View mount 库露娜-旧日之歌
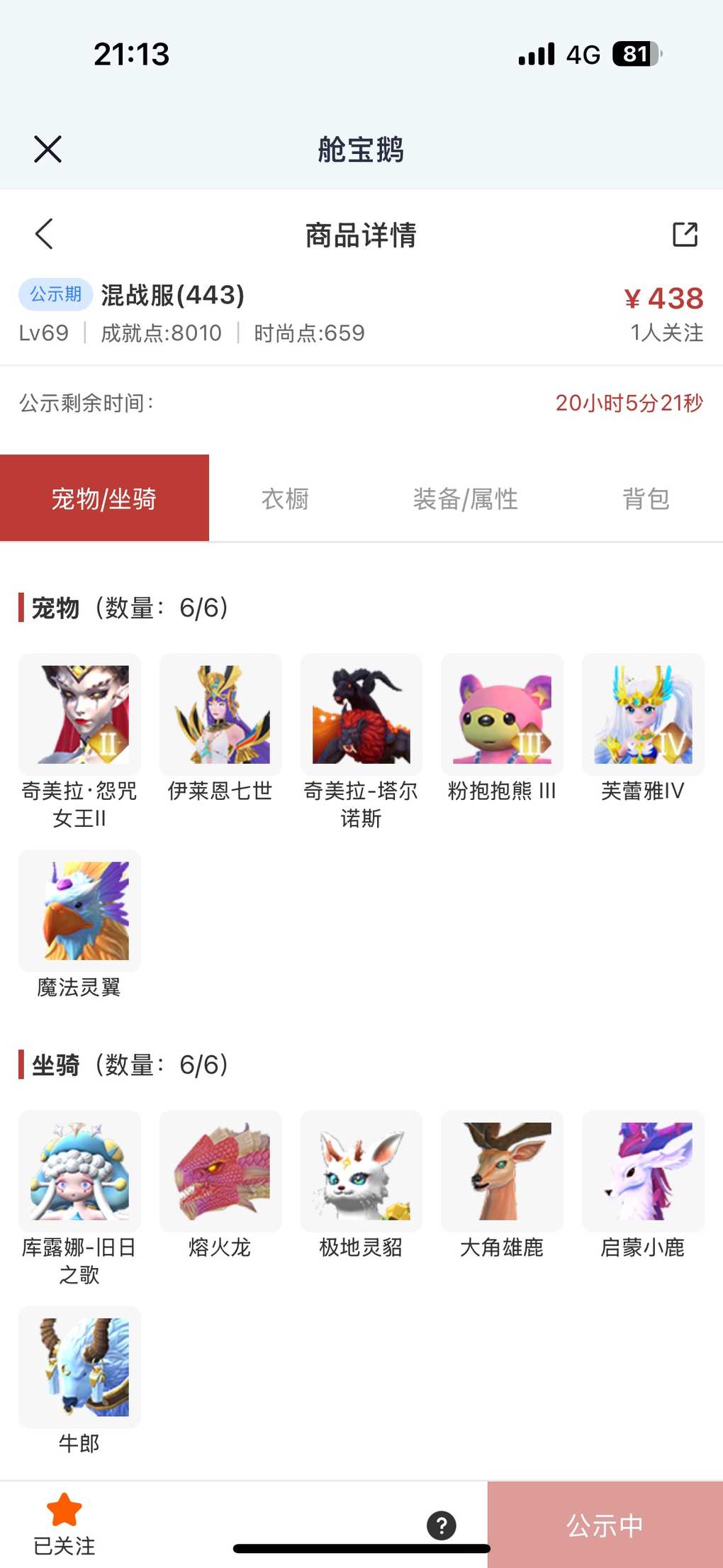The image size is (723, 1568). pyautogui.click(x=79, y=1172)
